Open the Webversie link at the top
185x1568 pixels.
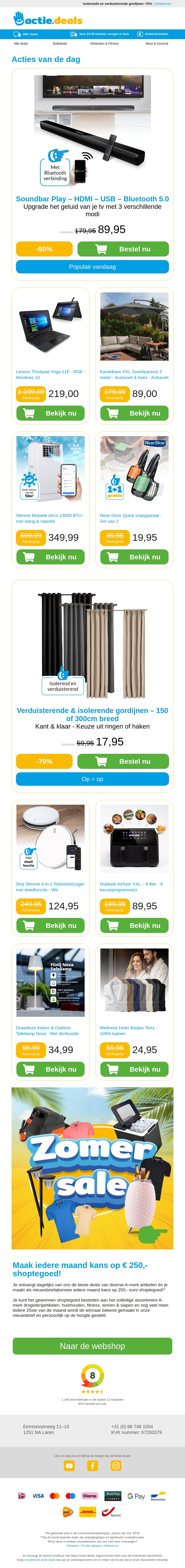(163, 4)
